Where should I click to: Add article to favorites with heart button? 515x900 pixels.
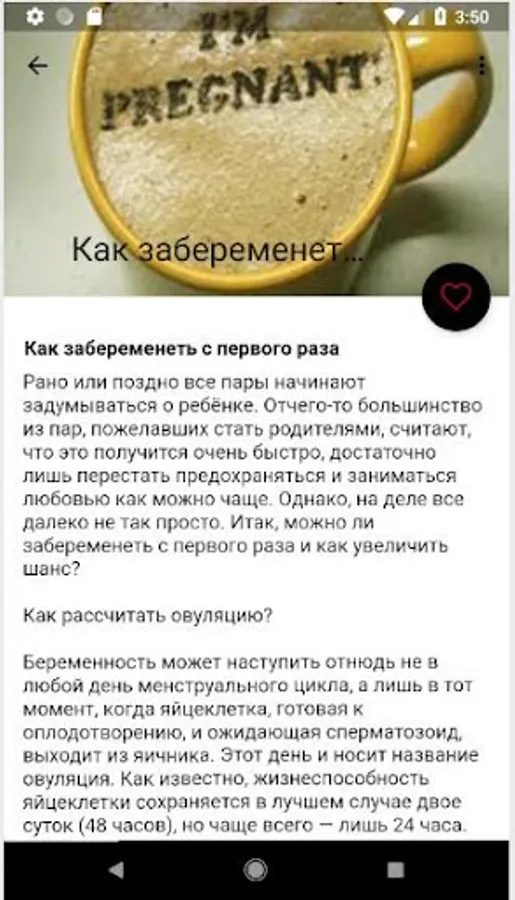pyautogui.click(x=456, y=297)
